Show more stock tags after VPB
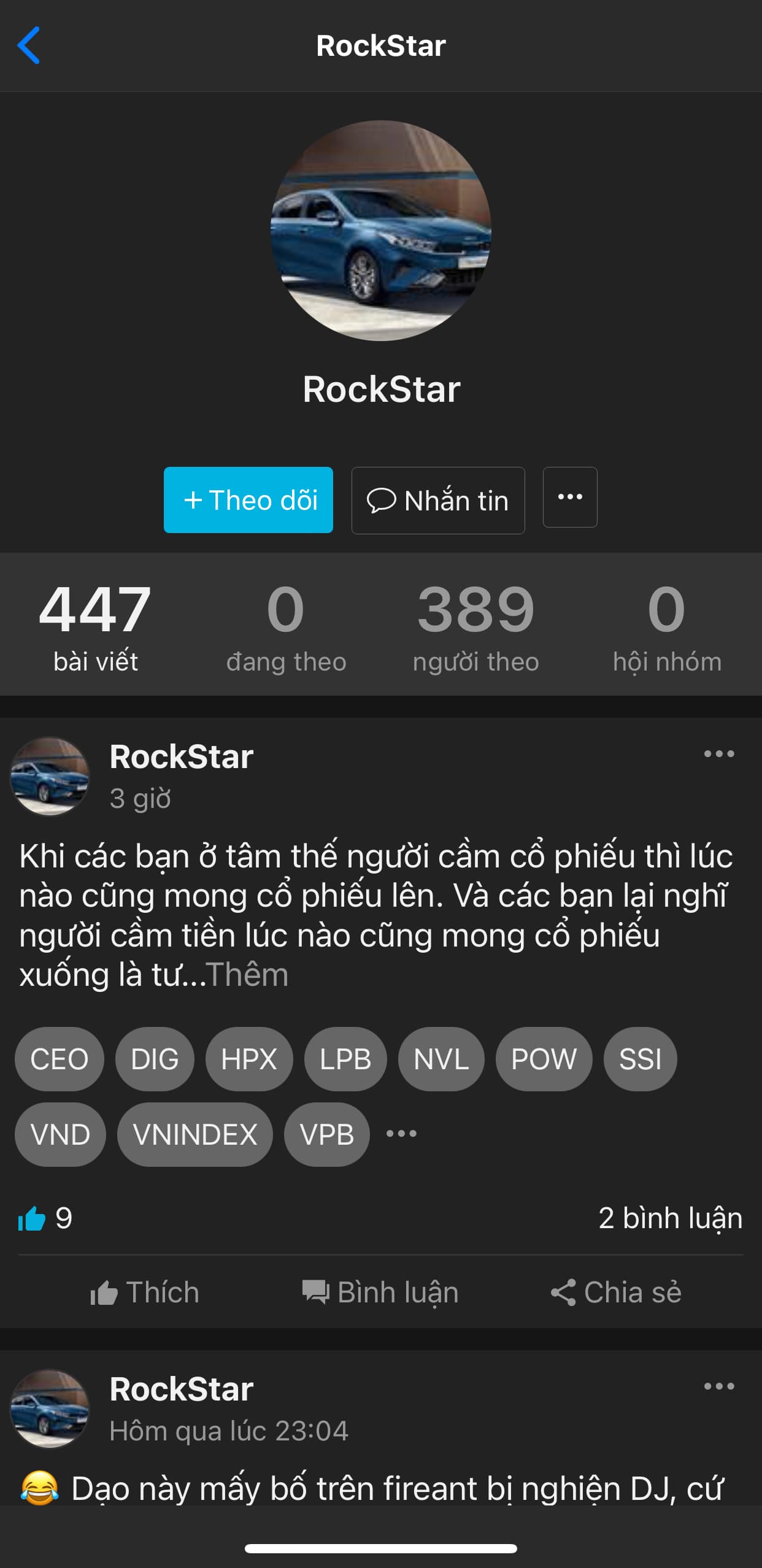 tap(401, 1134)
